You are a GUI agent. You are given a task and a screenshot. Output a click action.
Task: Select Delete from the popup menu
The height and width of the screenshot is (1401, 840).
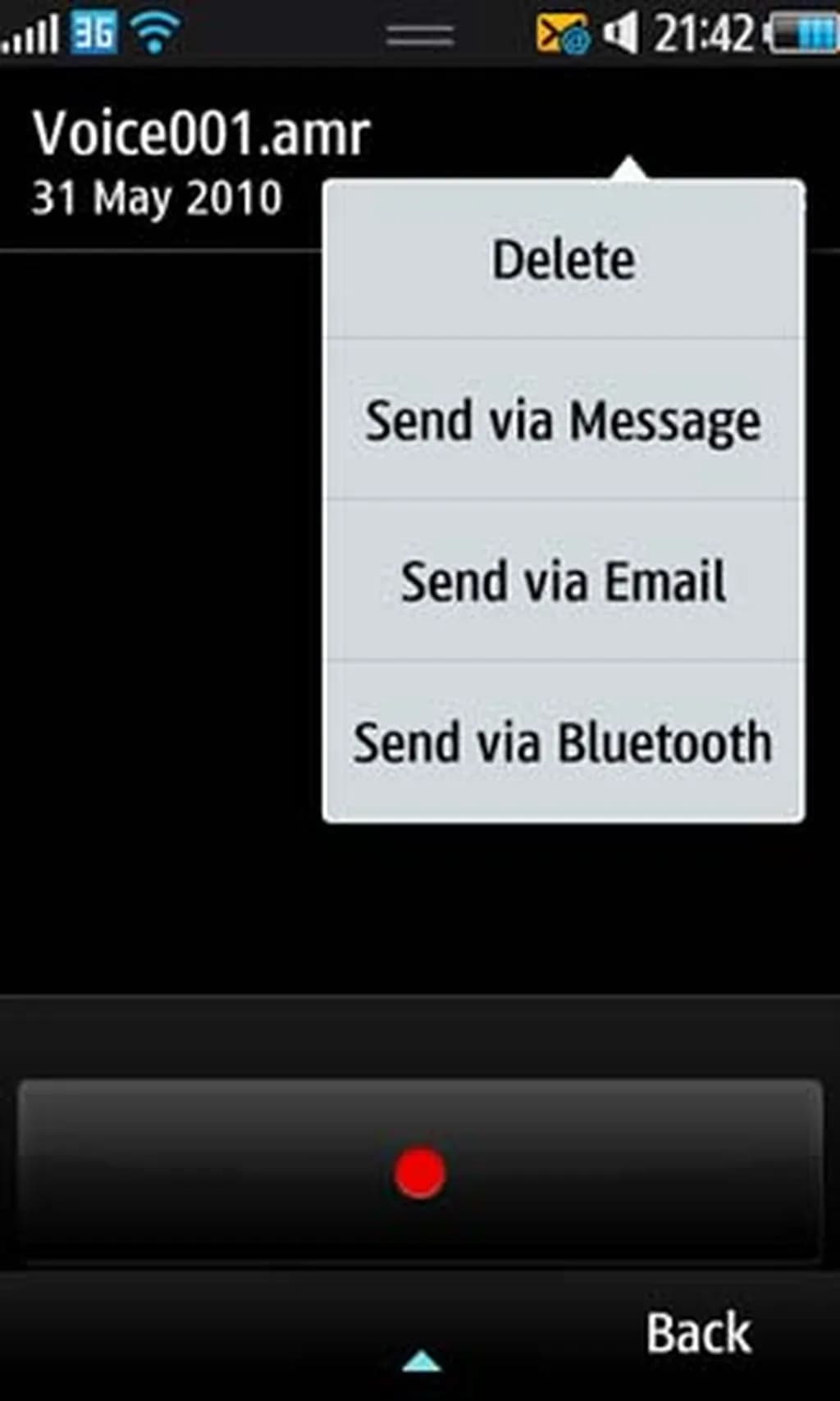pos(564,260)
